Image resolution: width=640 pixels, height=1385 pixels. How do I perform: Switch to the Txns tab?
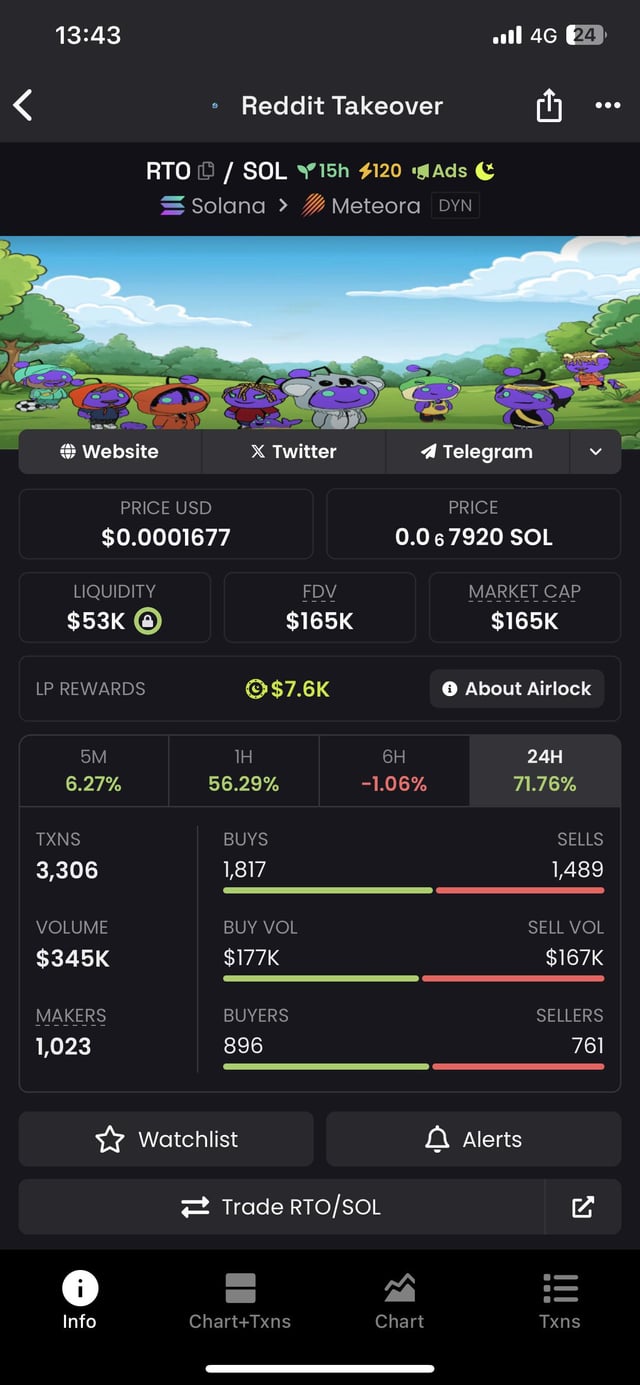tap(560, 1301)
